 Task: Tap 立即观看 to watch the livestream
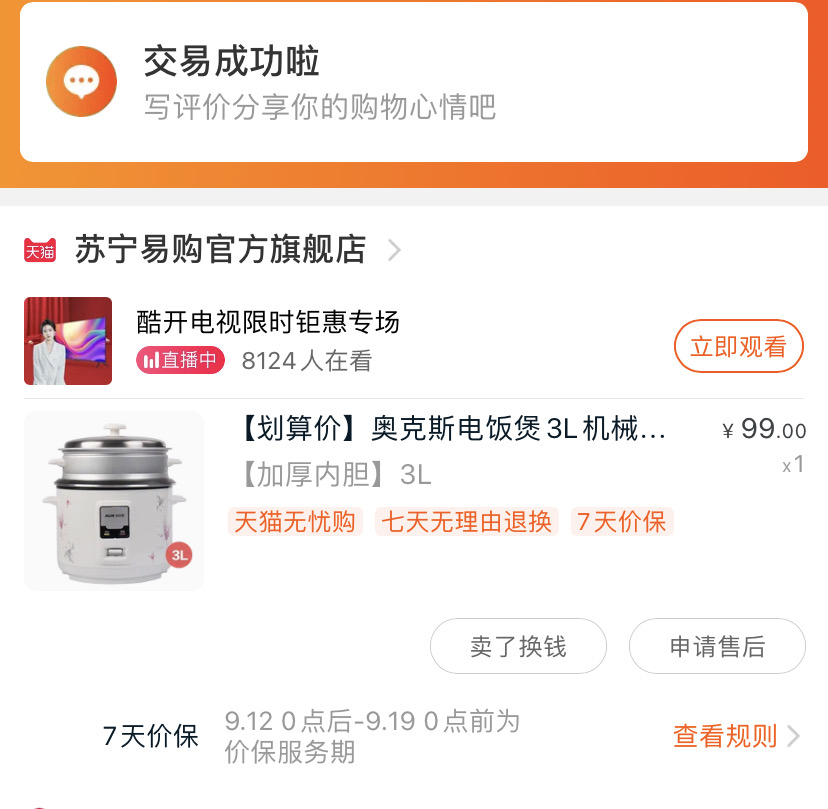coord(738,347)
